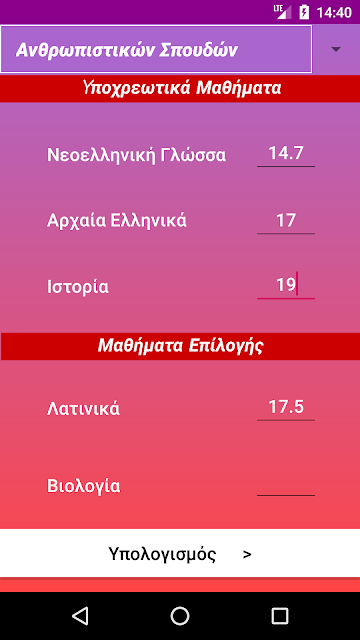Screen dimensions: 360x640
Task: Tap the Αρχαία Ελληνικά grade field
Action: click(x=286, y=221)
